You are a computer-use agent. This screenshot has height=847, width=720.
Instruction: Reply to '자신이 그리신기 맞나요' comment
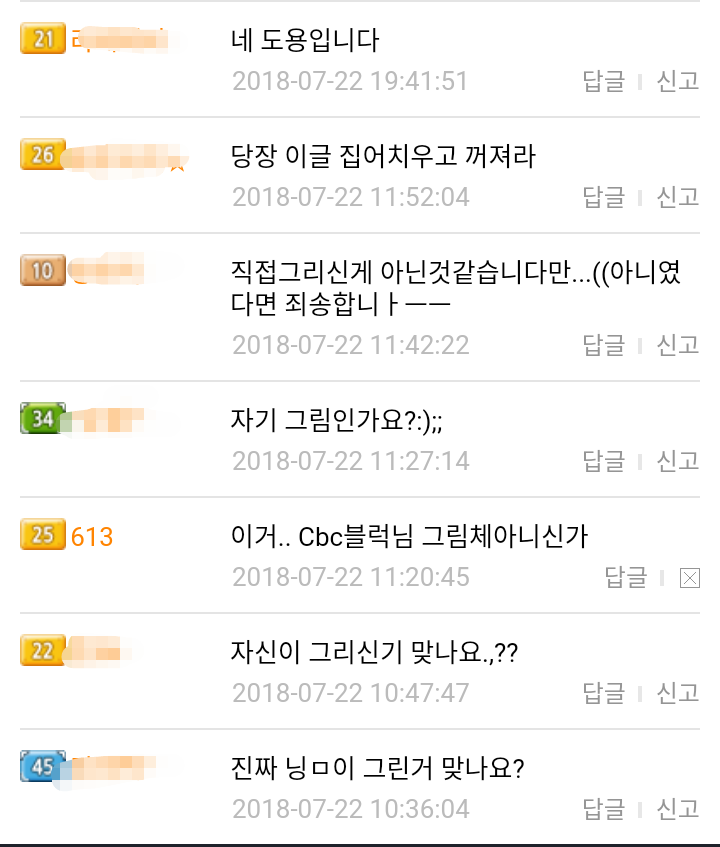603,693
